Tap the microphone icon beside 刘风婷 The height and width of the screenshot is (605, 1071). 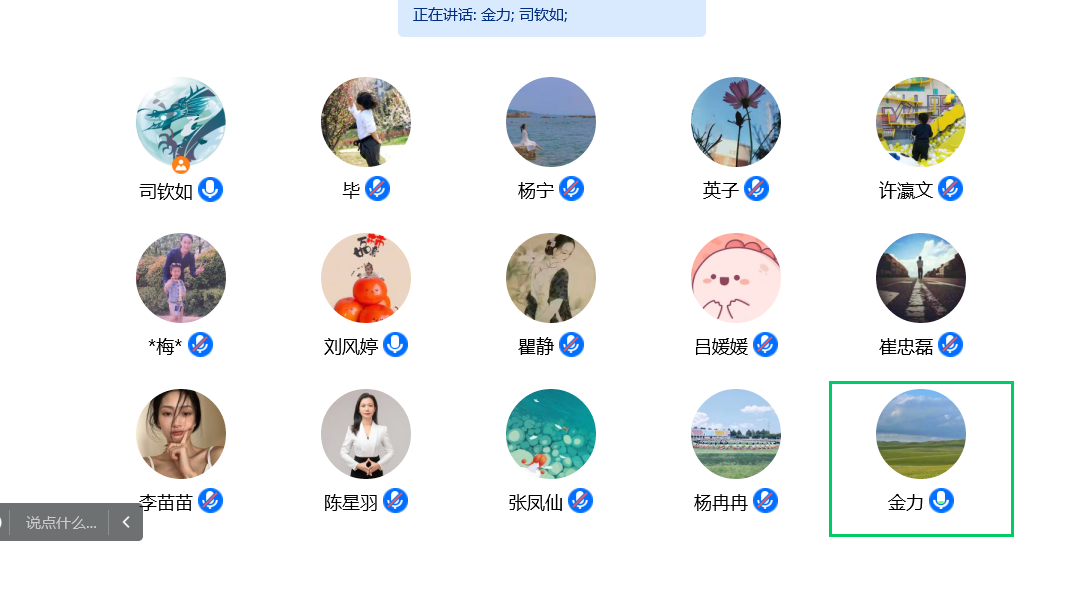point(396,345)
